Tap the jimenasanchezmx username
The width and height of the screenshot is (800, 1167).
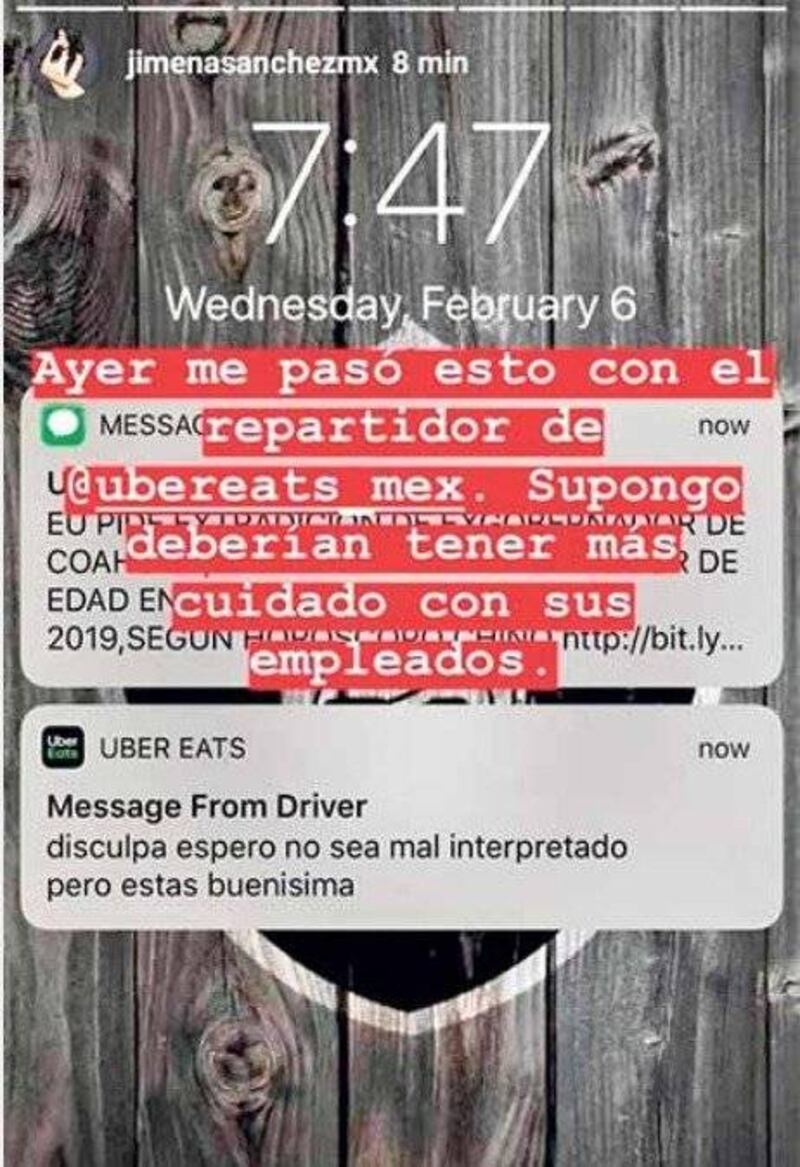click(247, 64)
